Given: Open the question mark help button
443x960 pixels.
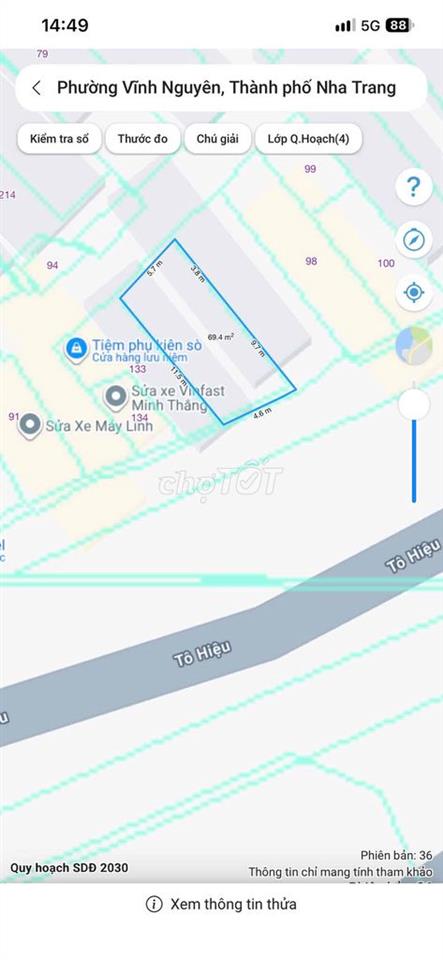Looking at the screenshot, I should click(x=414, y=186).
